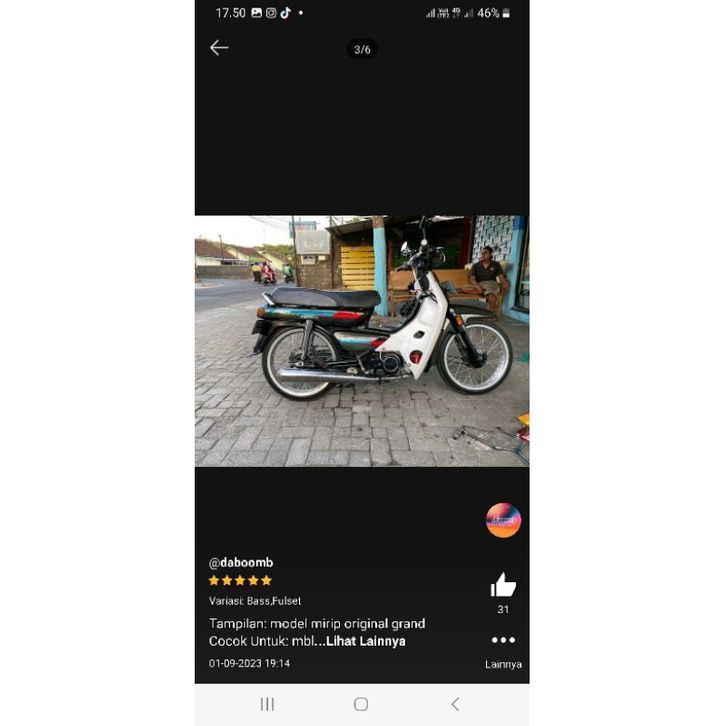
Task: Open the Lainnya three-dot menu
Action: pyautogui.click(x=503, y=640)
